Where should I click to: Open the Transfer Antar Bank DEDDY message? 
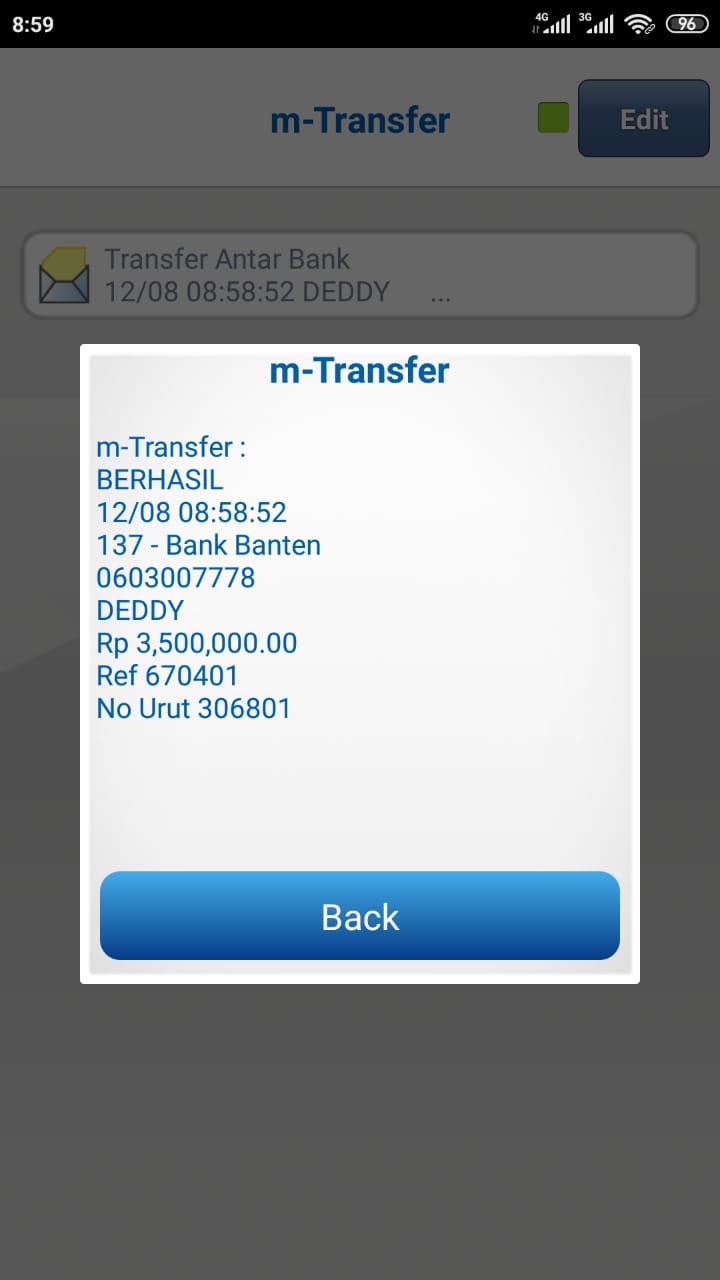pyautogui.click(x=360, y=275)
